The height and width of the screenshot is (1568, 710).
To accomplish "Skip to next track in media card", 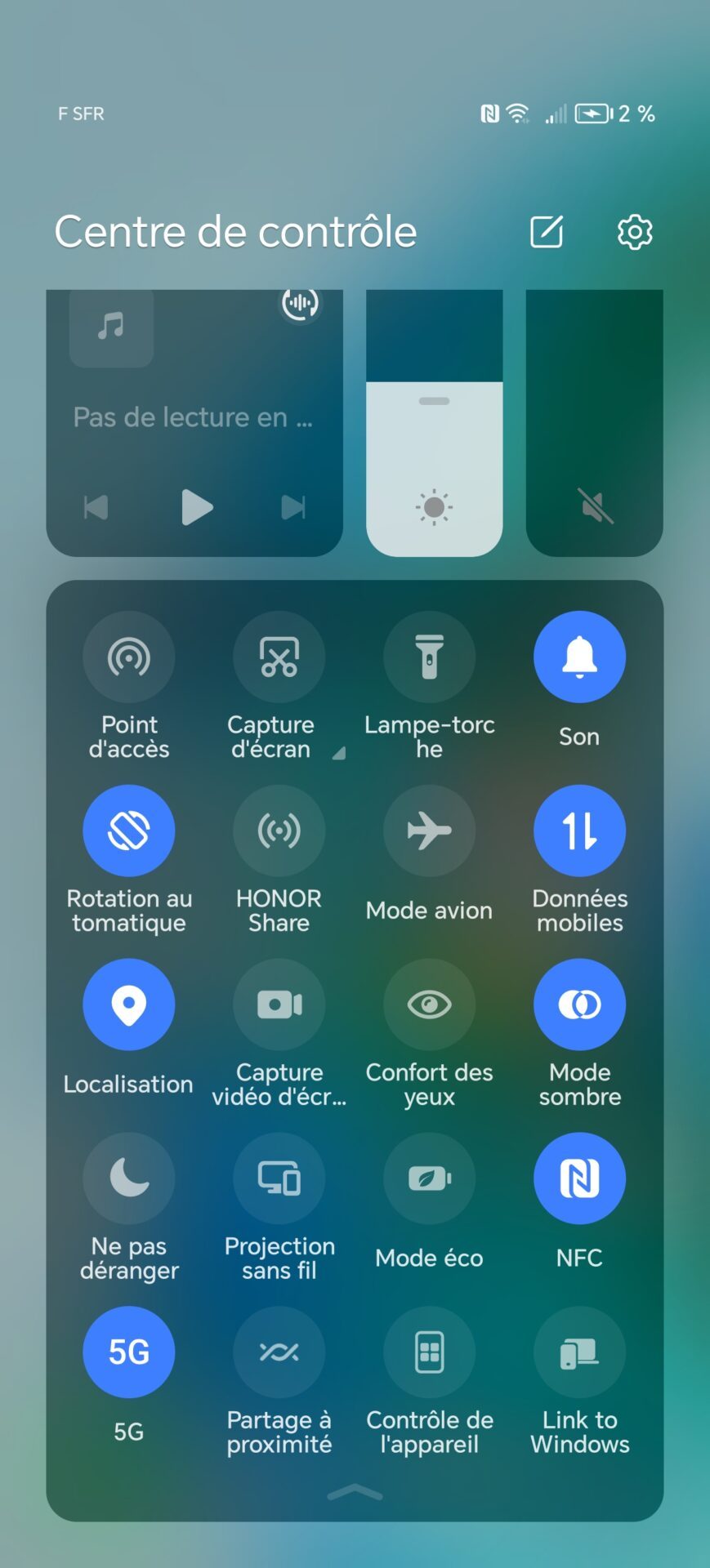I will click(x=293, y=507).
